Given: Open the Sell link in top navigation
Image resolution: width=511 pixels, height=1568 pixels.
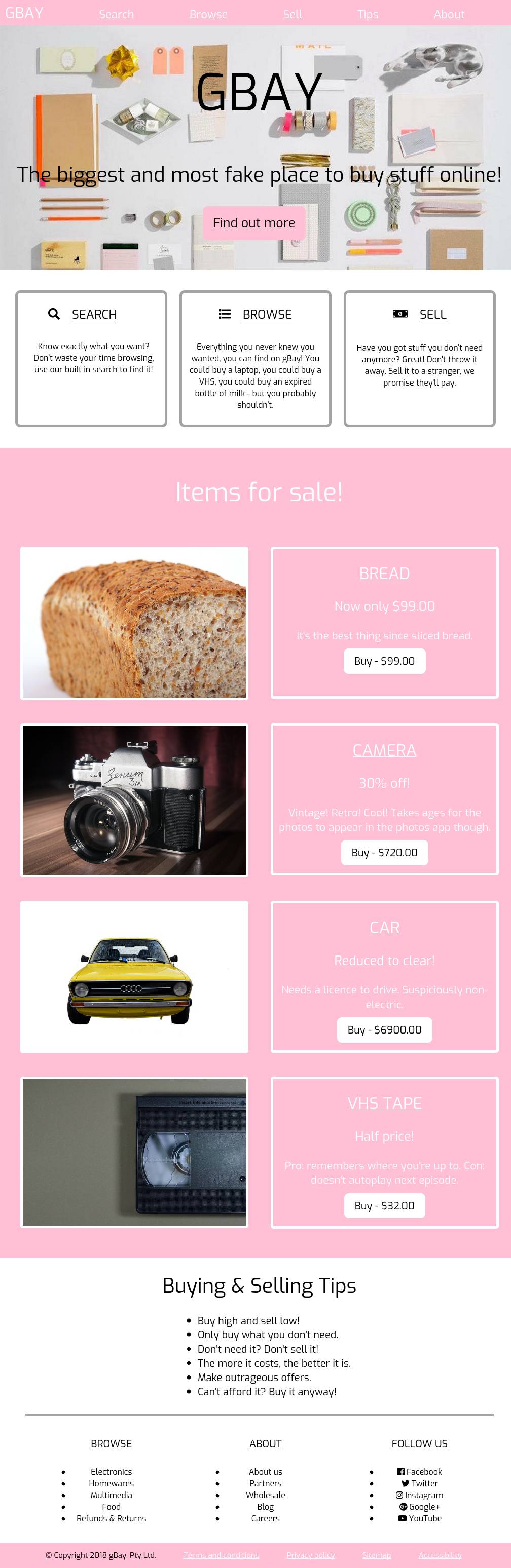Looking at the screenshot, I should tap(293, 14).
